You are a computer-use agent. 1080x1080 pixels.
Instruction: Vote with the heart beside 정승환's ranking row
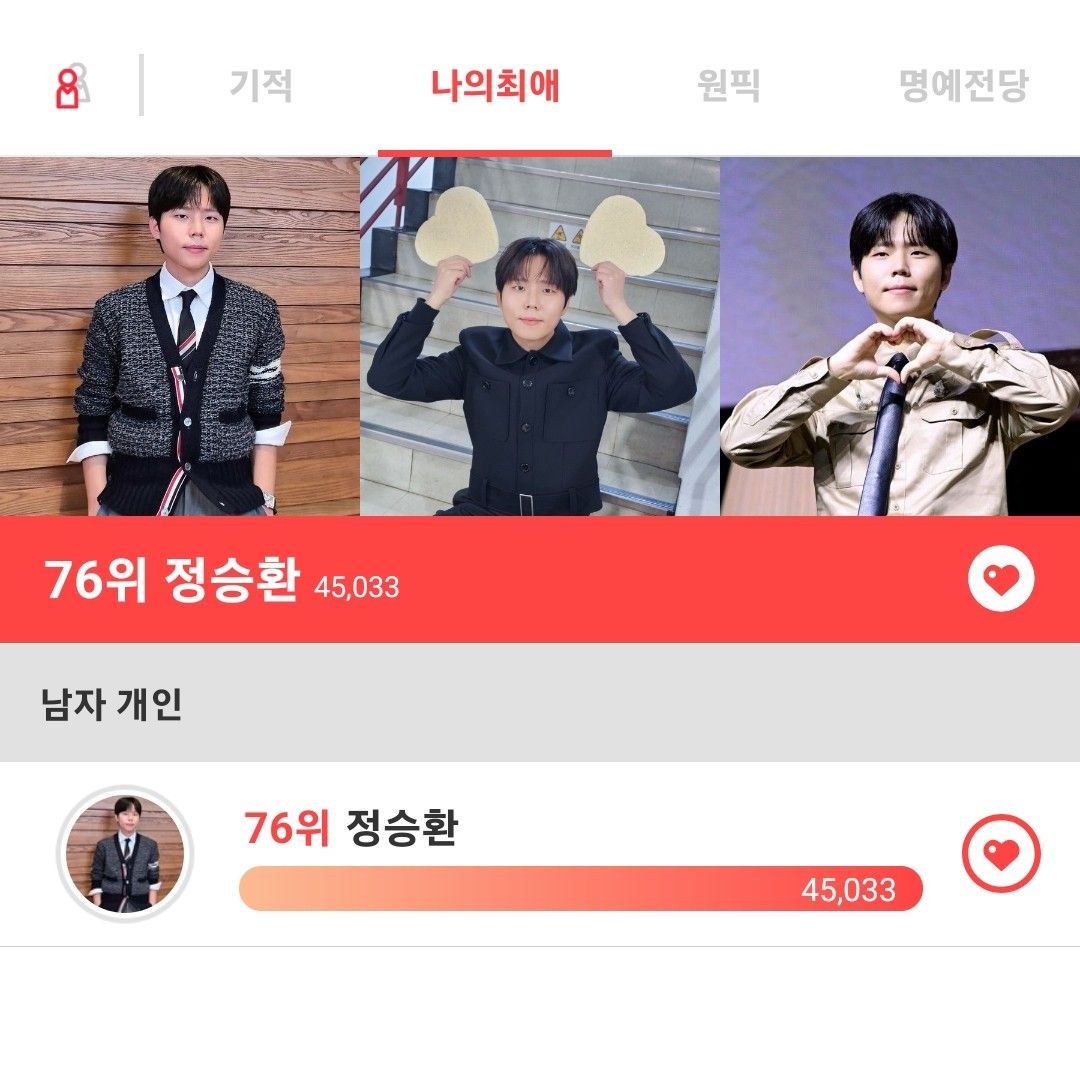pyautogui.click(x=1001, y=854)
